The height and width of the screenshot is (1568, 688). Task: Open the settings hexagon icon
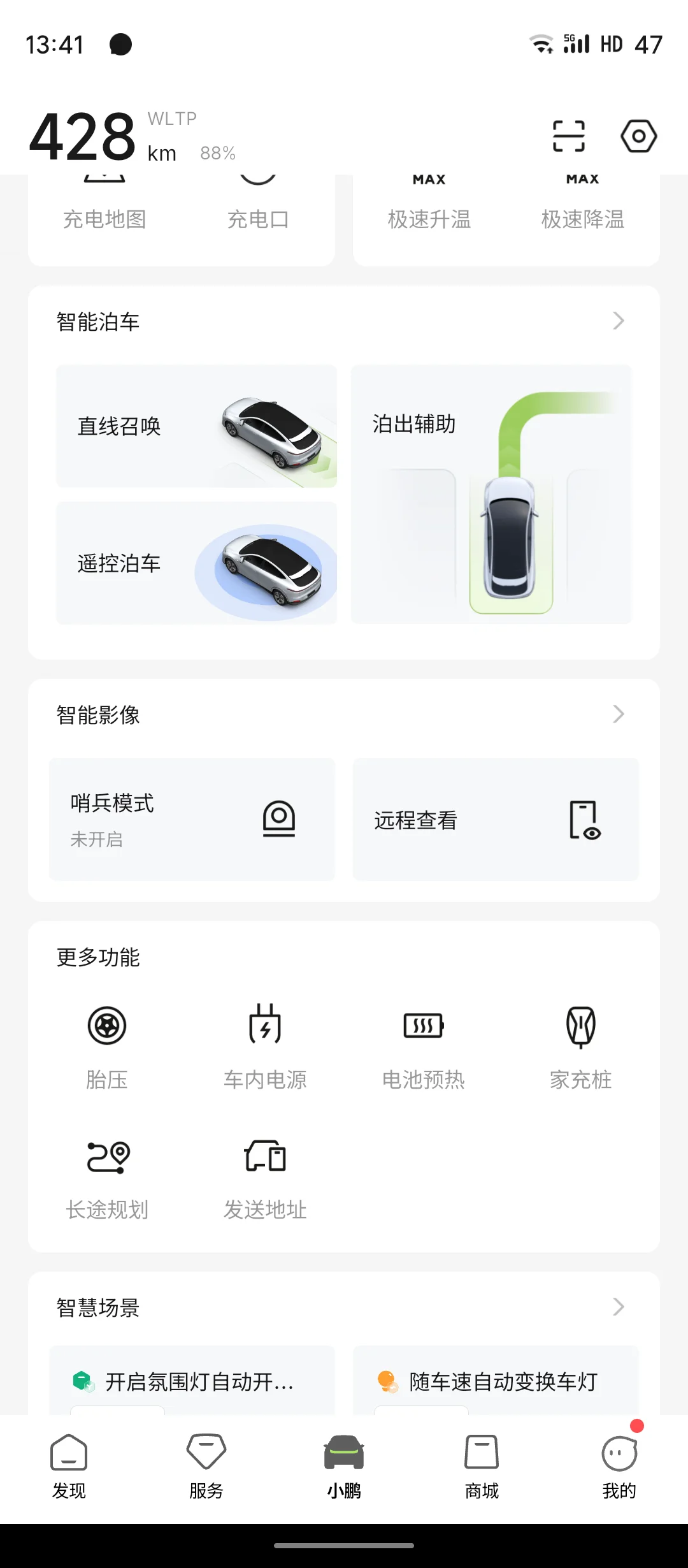pos(638,136)
